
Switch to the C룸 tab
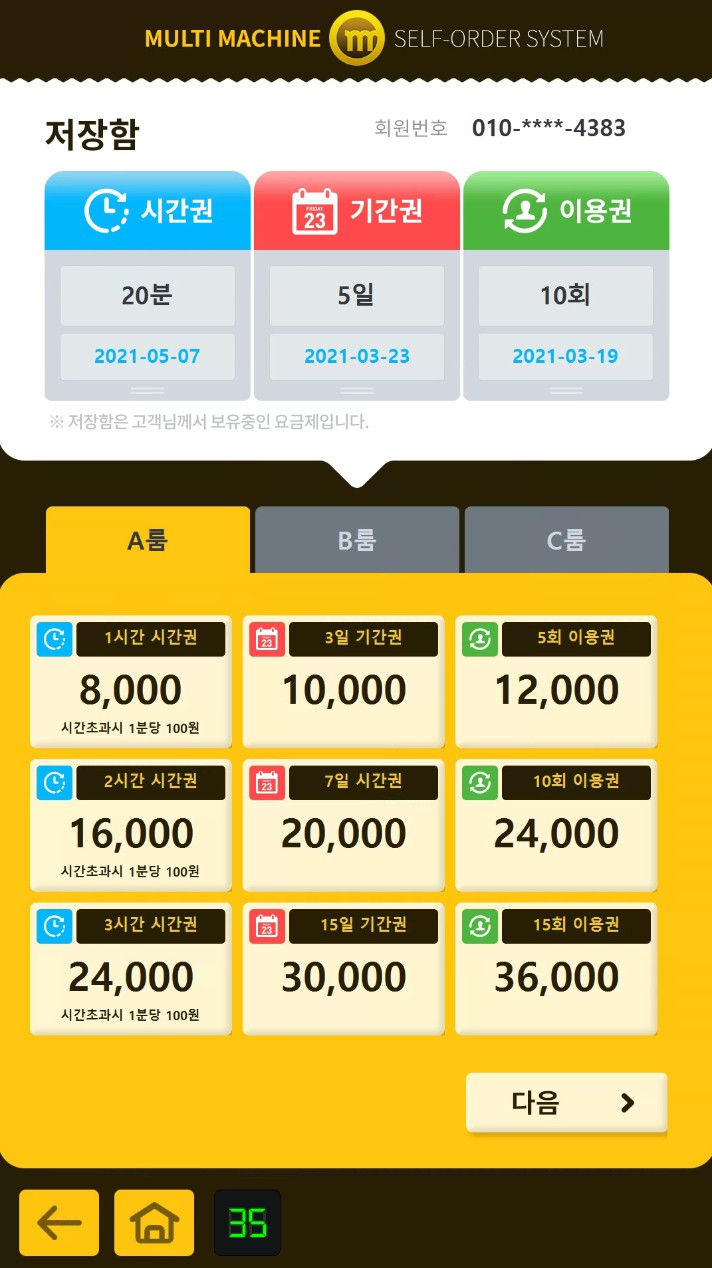click(x=566, y=540)
